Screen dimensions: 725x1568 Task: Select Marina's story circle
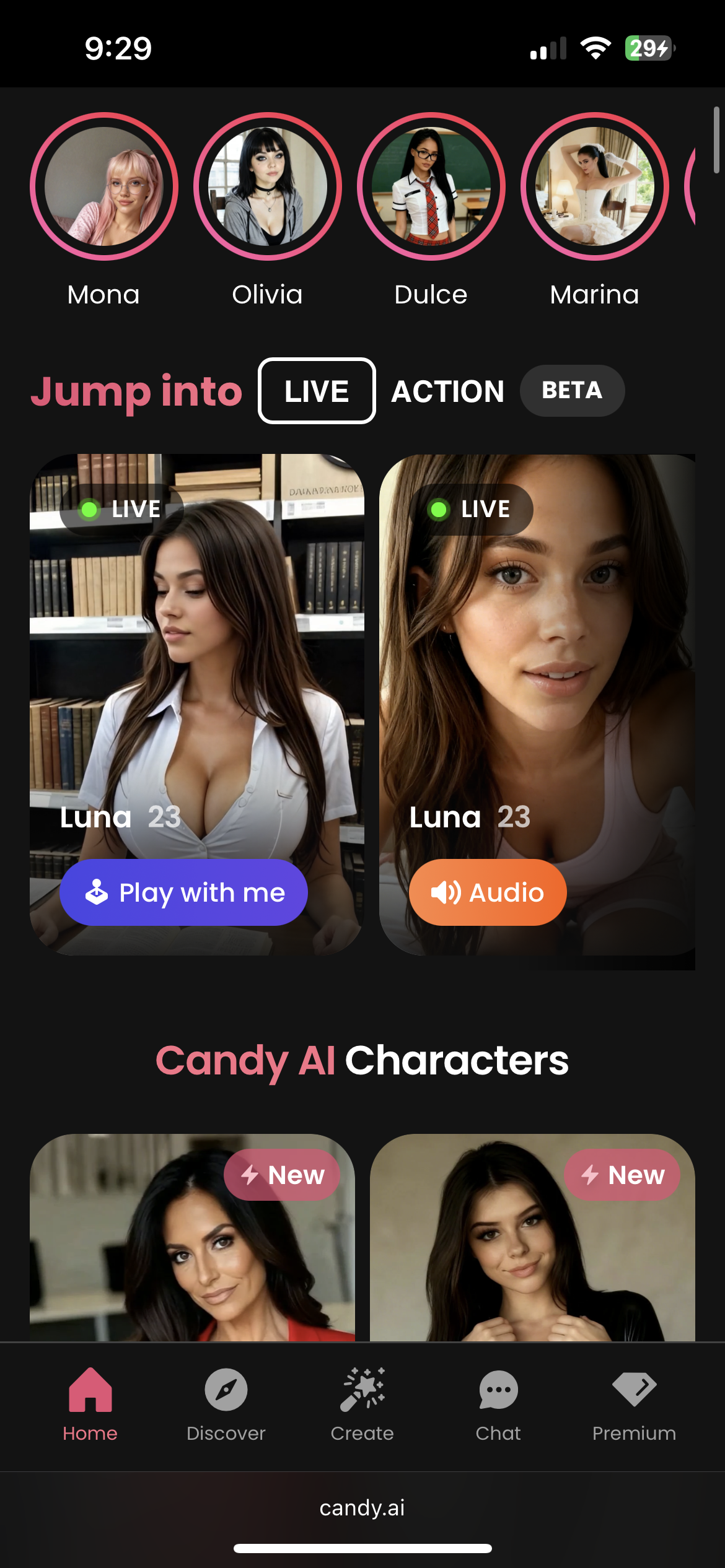click(595, 186)
